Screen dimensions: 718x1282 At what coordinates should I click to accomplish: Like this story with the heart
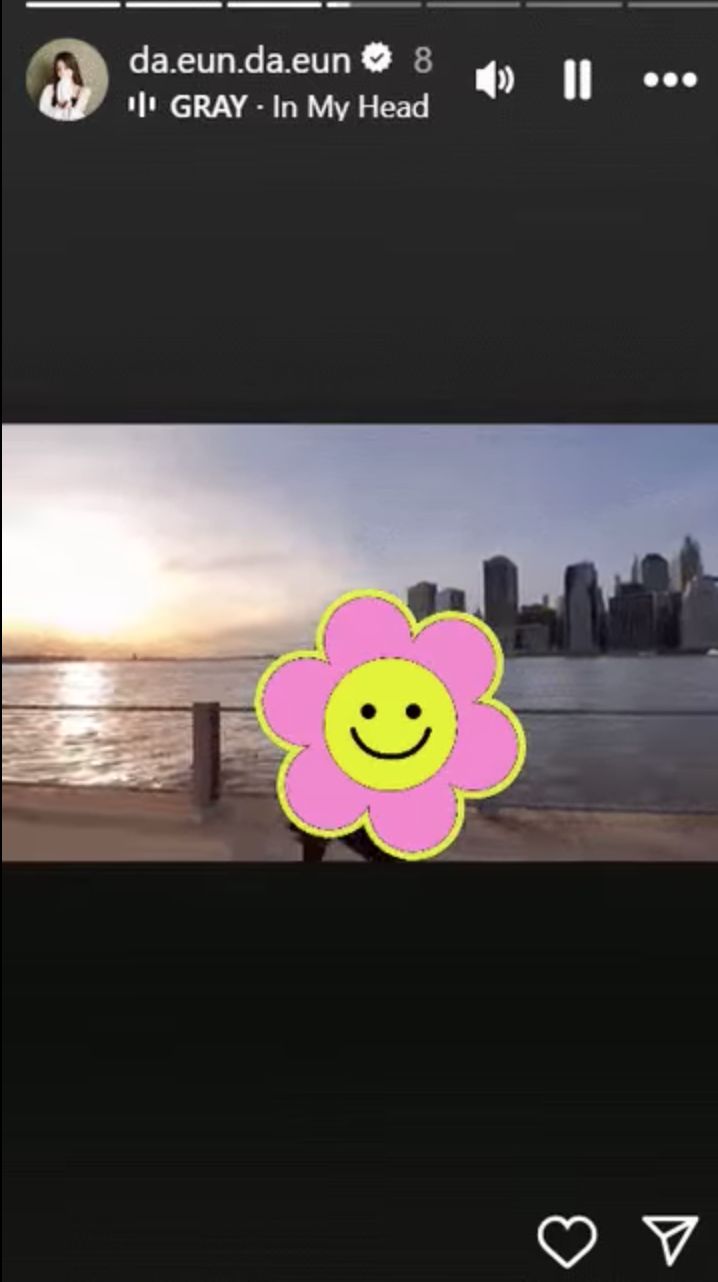567,1241
